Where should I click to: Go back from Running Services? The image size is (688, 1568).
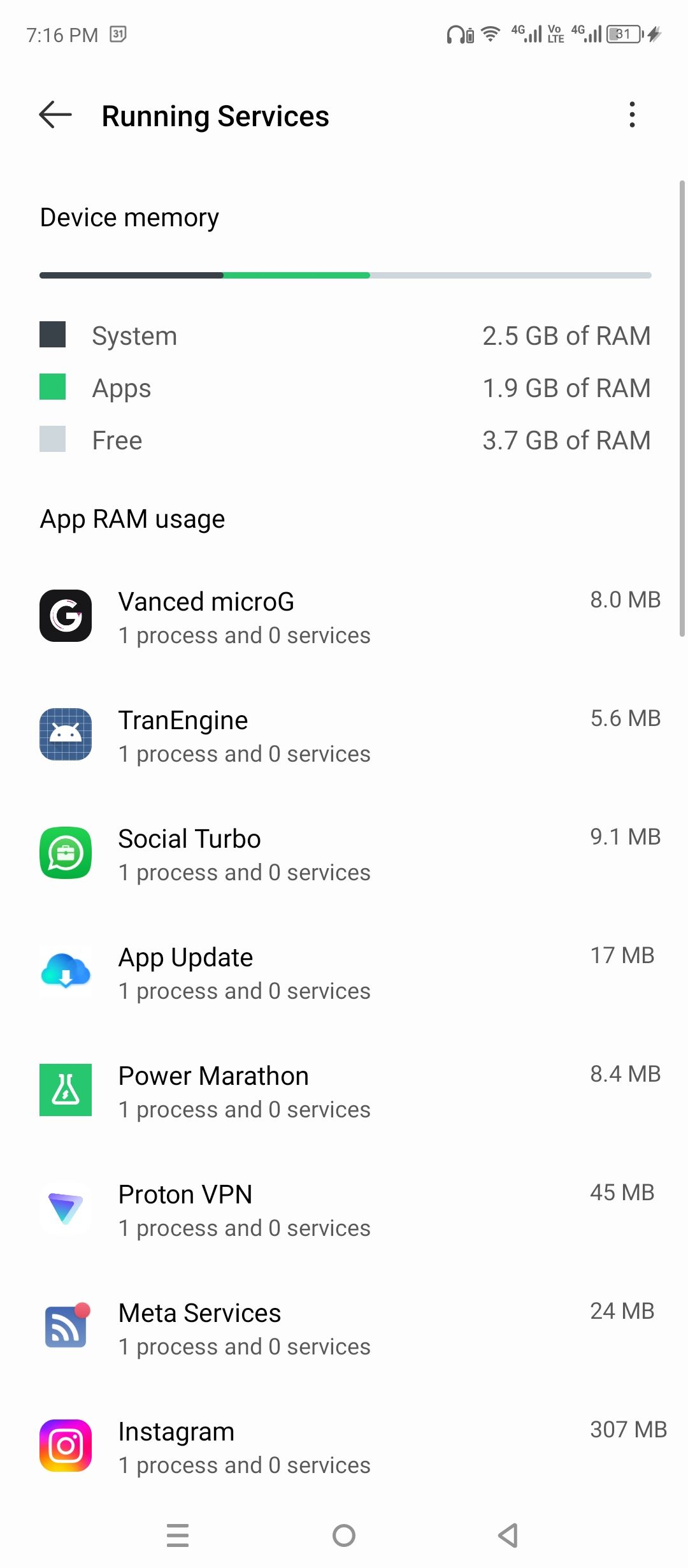[55, 115]
